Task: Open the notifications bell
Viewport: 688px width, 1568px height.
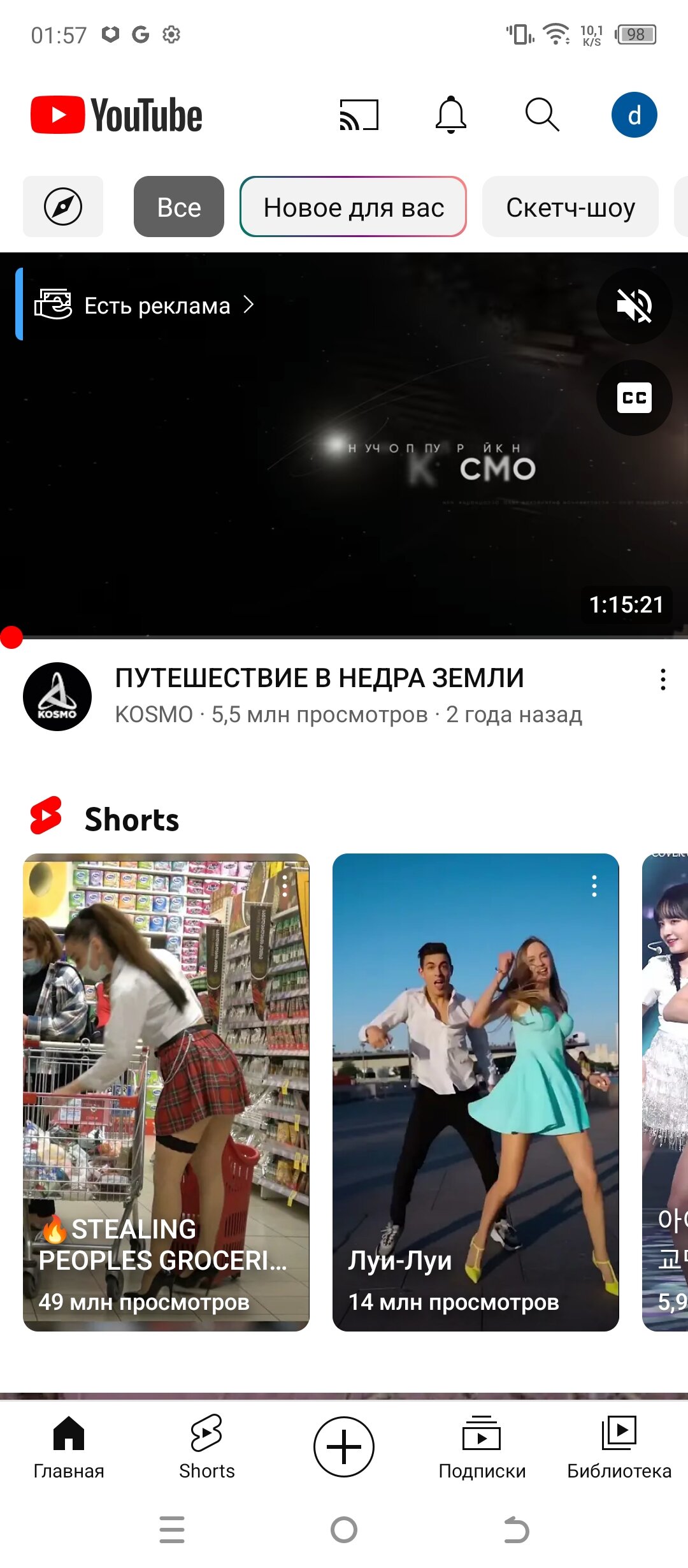Action: (450, 115)
